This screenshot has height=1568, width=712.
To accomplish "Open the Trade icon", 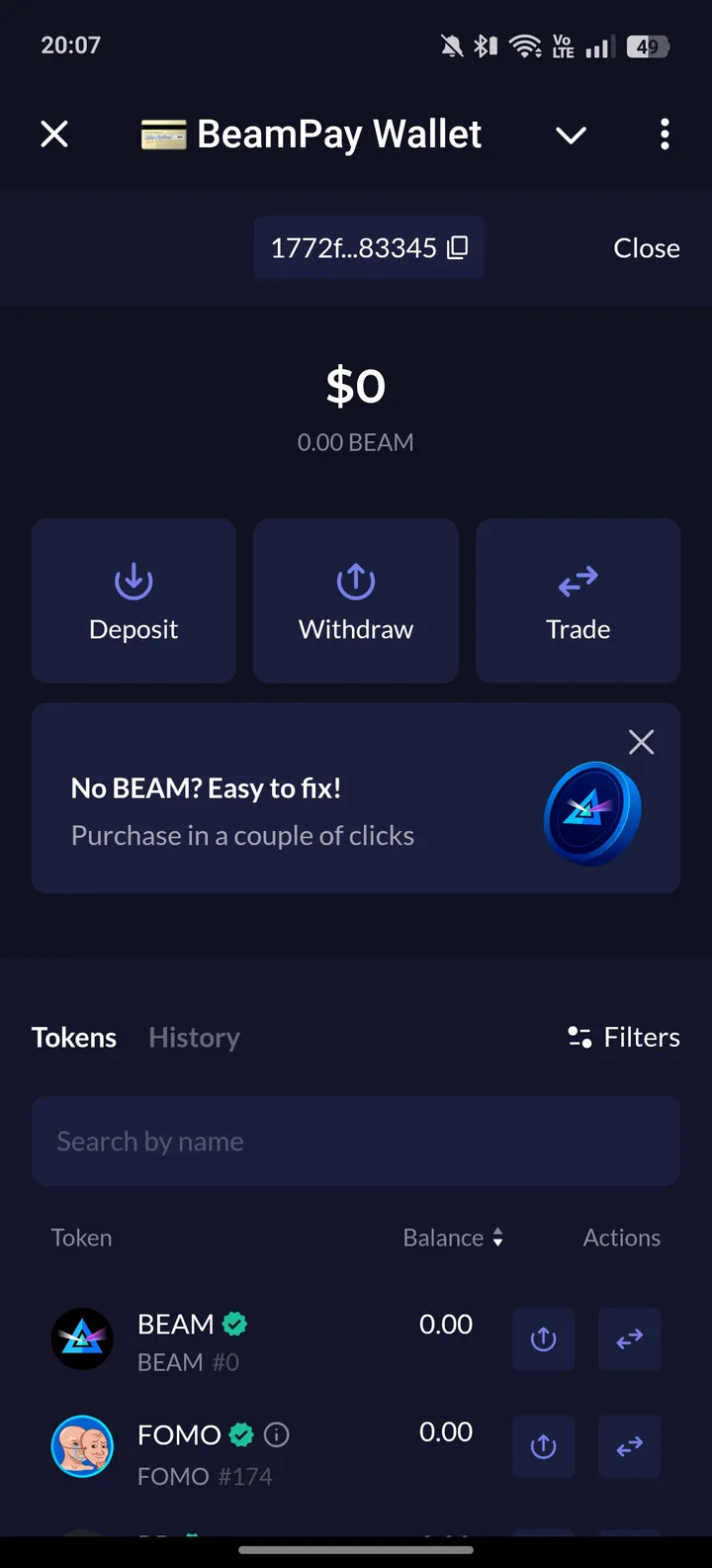I will [x=578, y=582].
